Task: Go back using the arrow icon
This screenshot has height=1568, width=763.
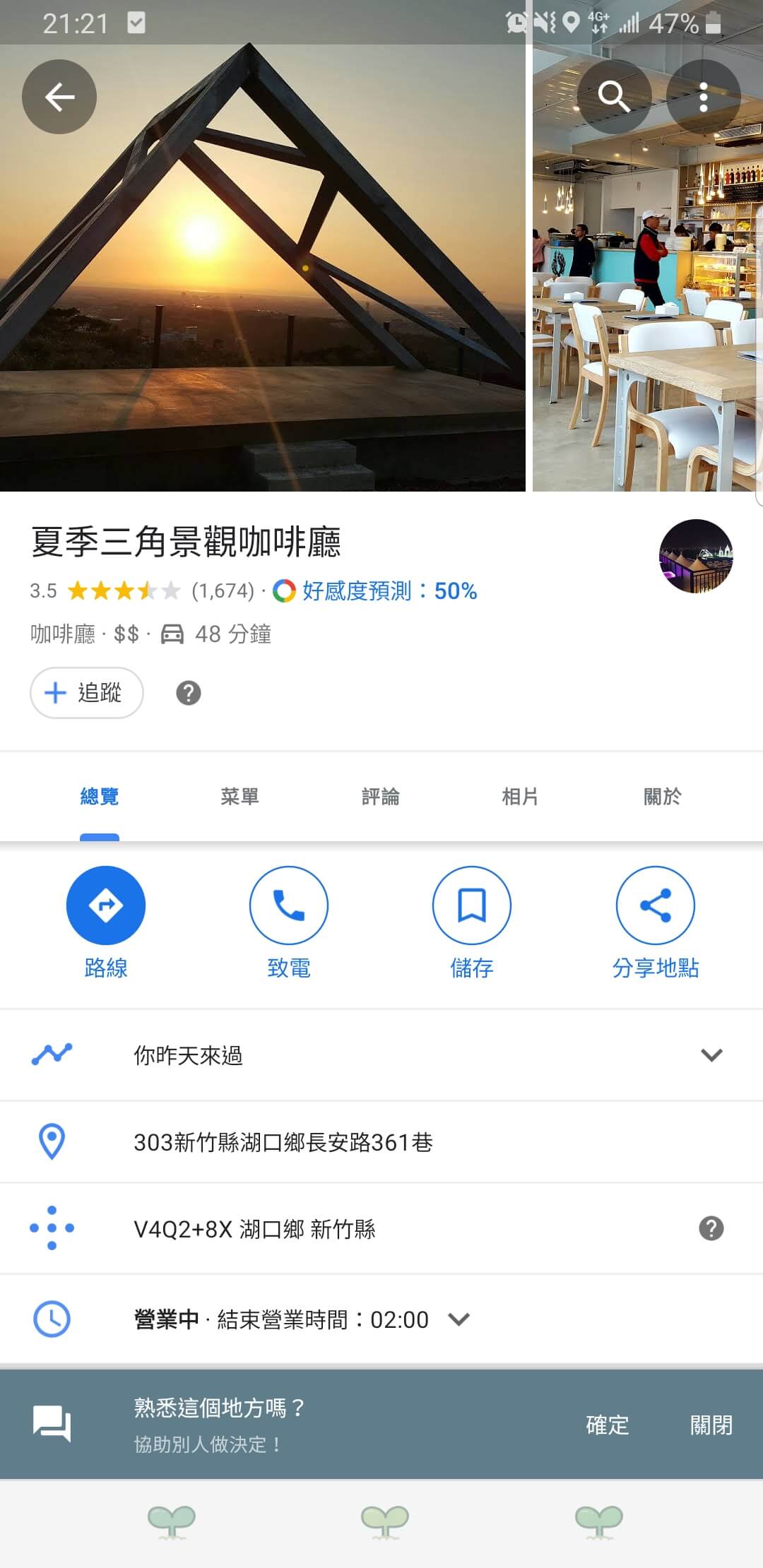Action: click(x=59, y=97)
